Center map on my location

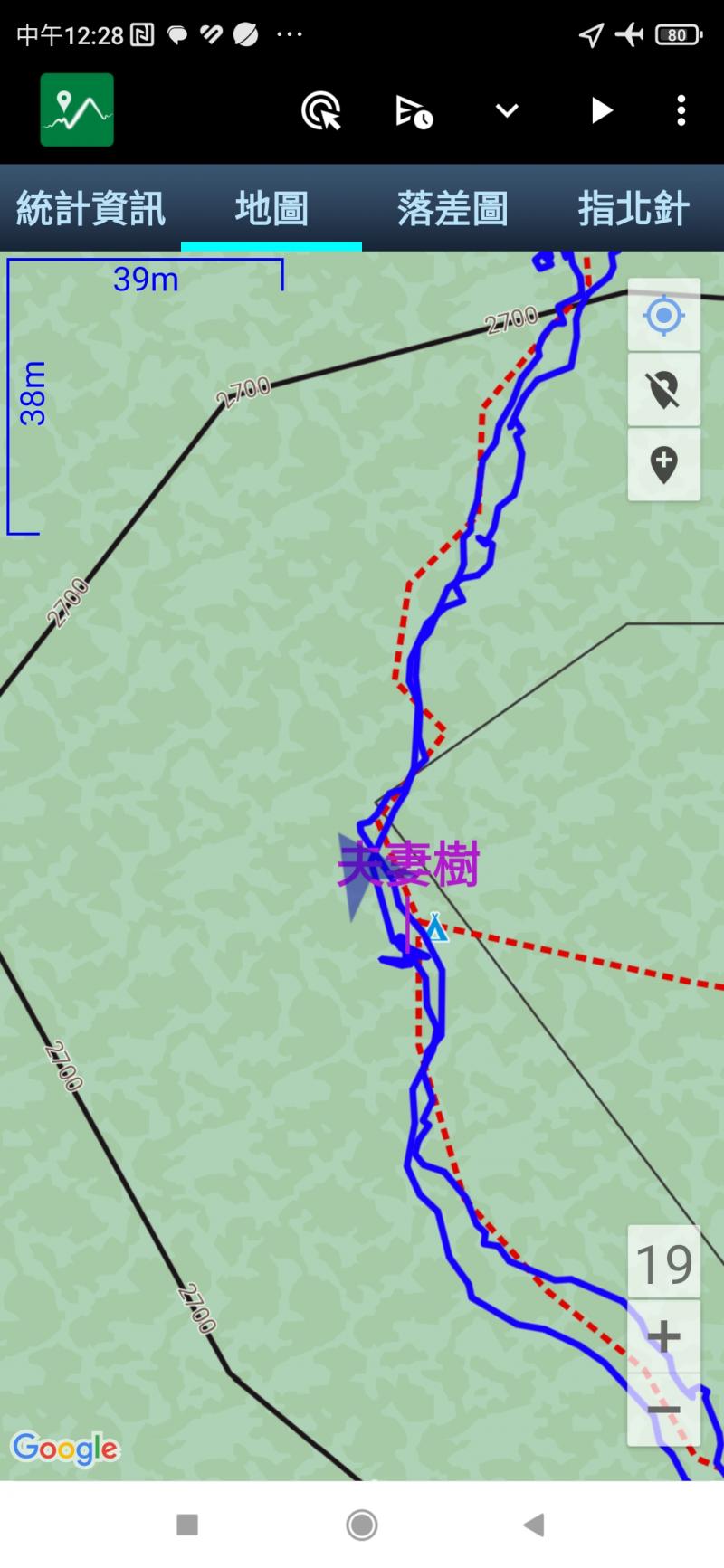pyautogui.click(x=663, y=316)
